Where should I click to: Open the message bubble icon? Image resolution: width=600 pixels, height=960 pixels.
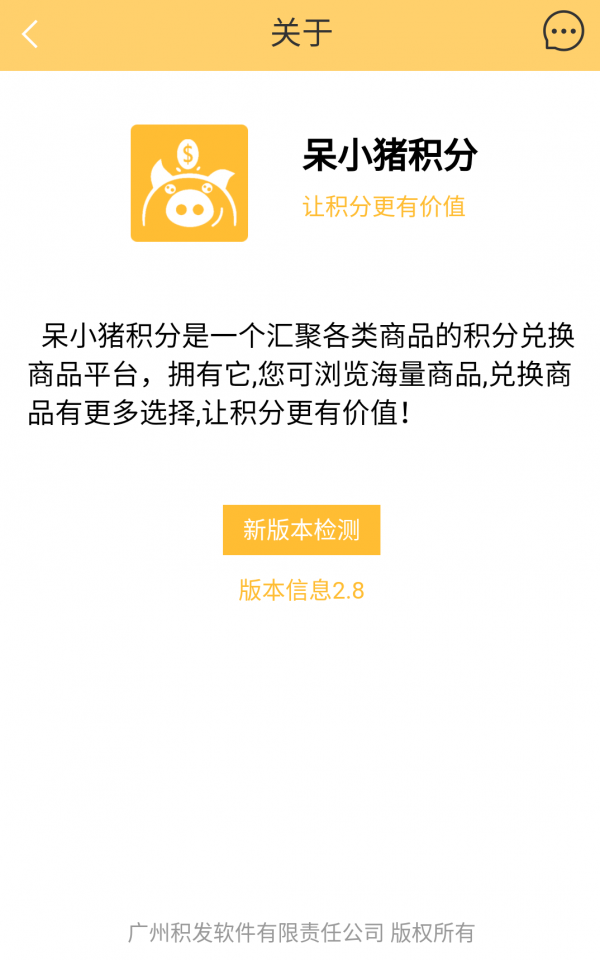tap(563, 32)
